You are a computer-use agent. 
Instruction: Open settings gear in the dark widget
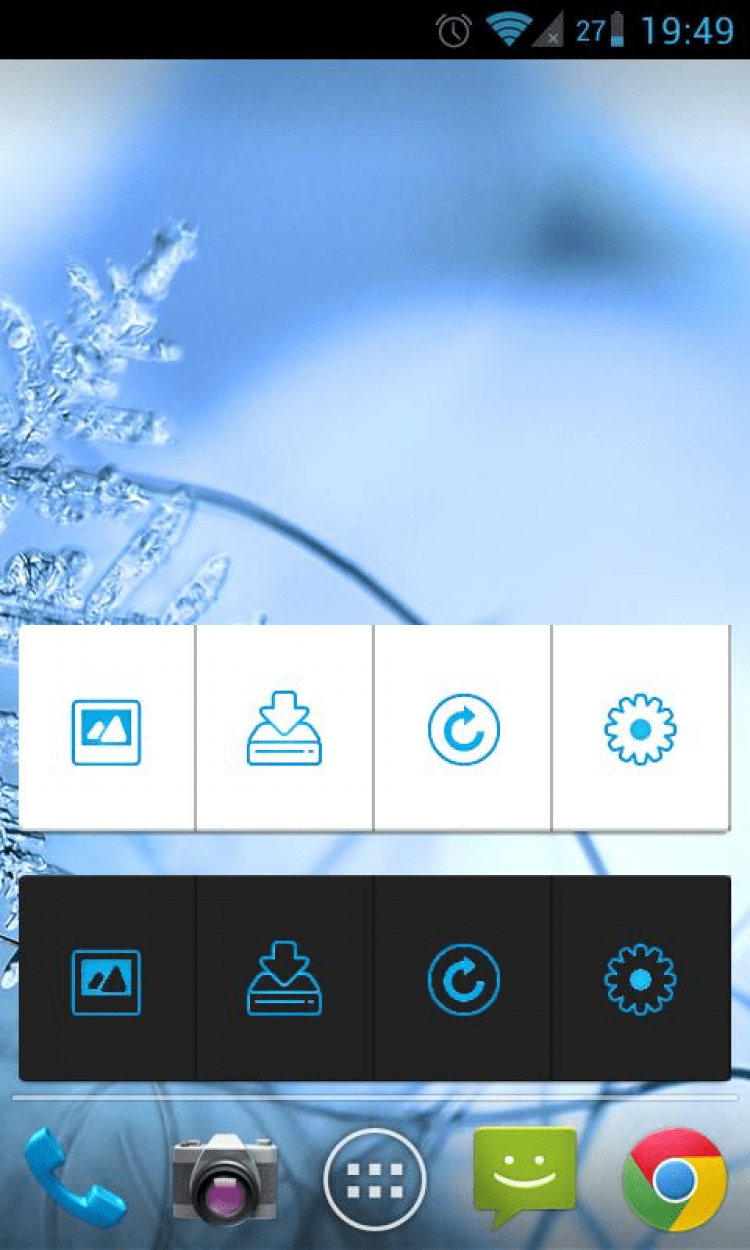click(641, 980)
